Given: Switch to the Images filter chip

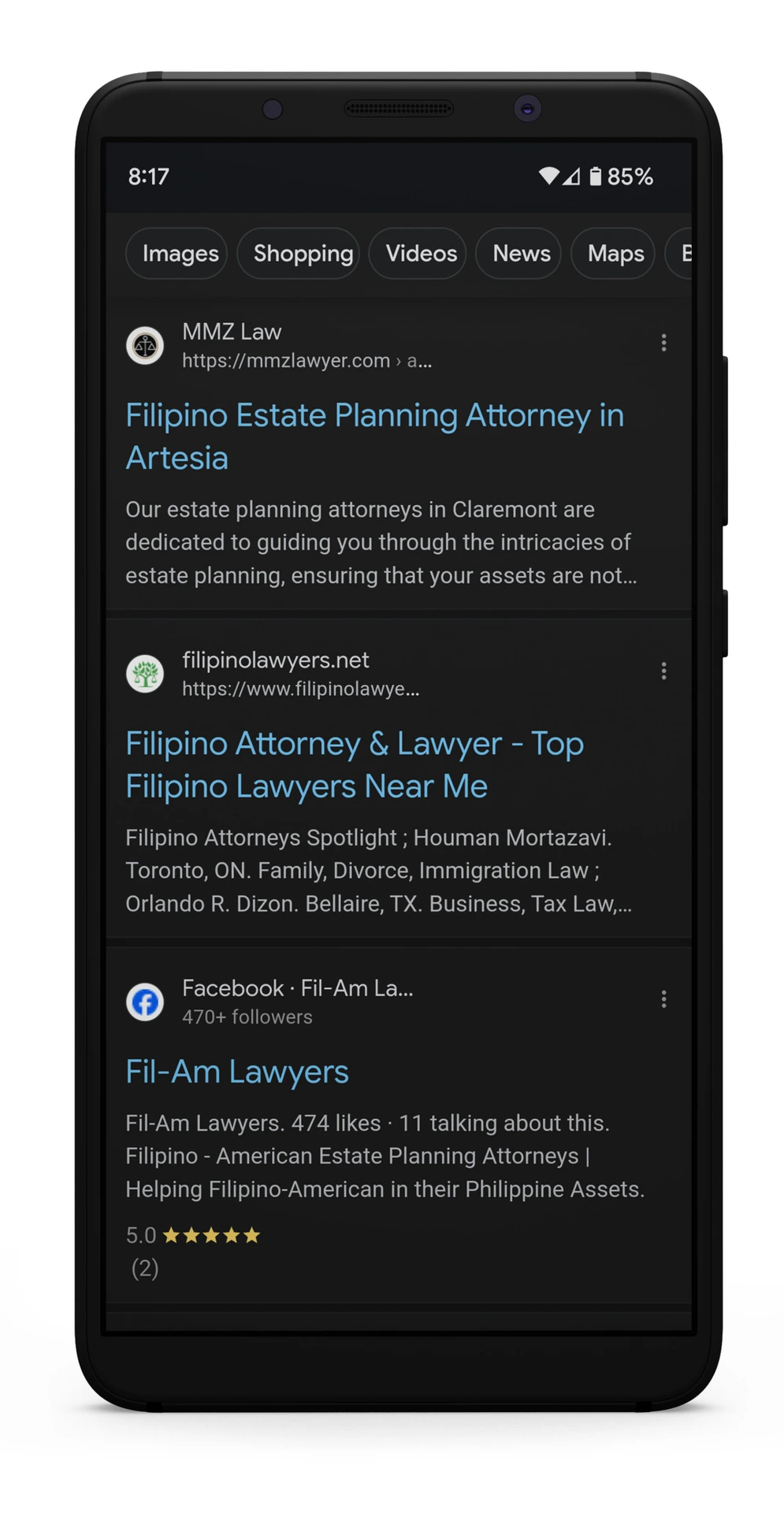Looking at the screenshot, I should [x=180, y=254].
